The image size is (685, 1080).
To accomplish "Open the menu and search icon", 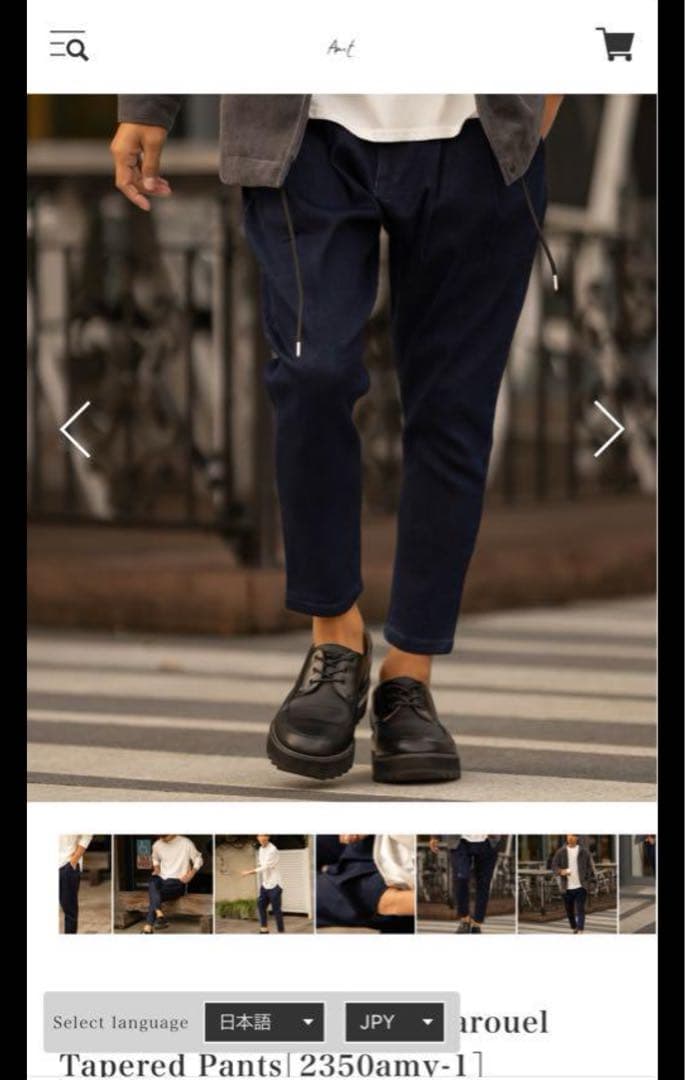I will 69,45.
